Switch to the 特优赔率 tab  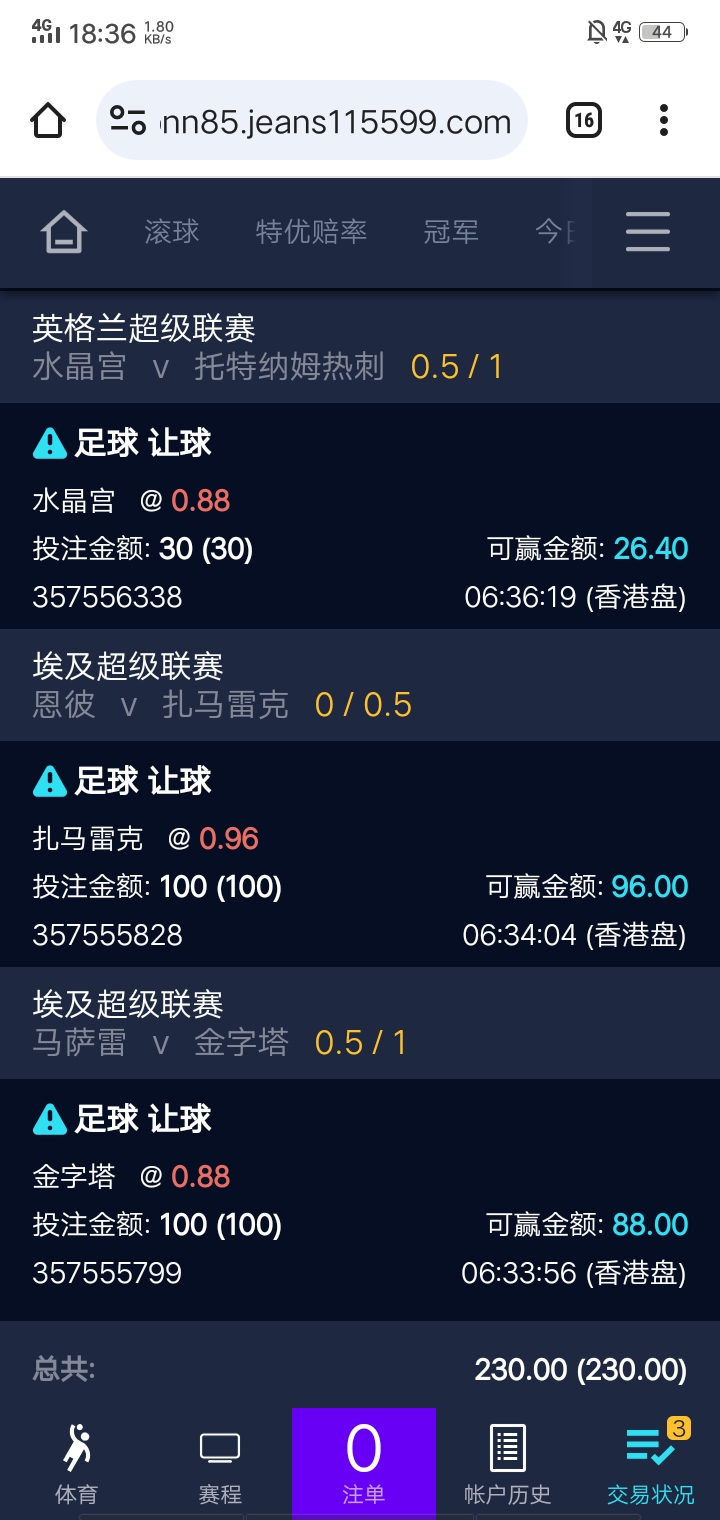pyautogui.click(x=311, y=233)
